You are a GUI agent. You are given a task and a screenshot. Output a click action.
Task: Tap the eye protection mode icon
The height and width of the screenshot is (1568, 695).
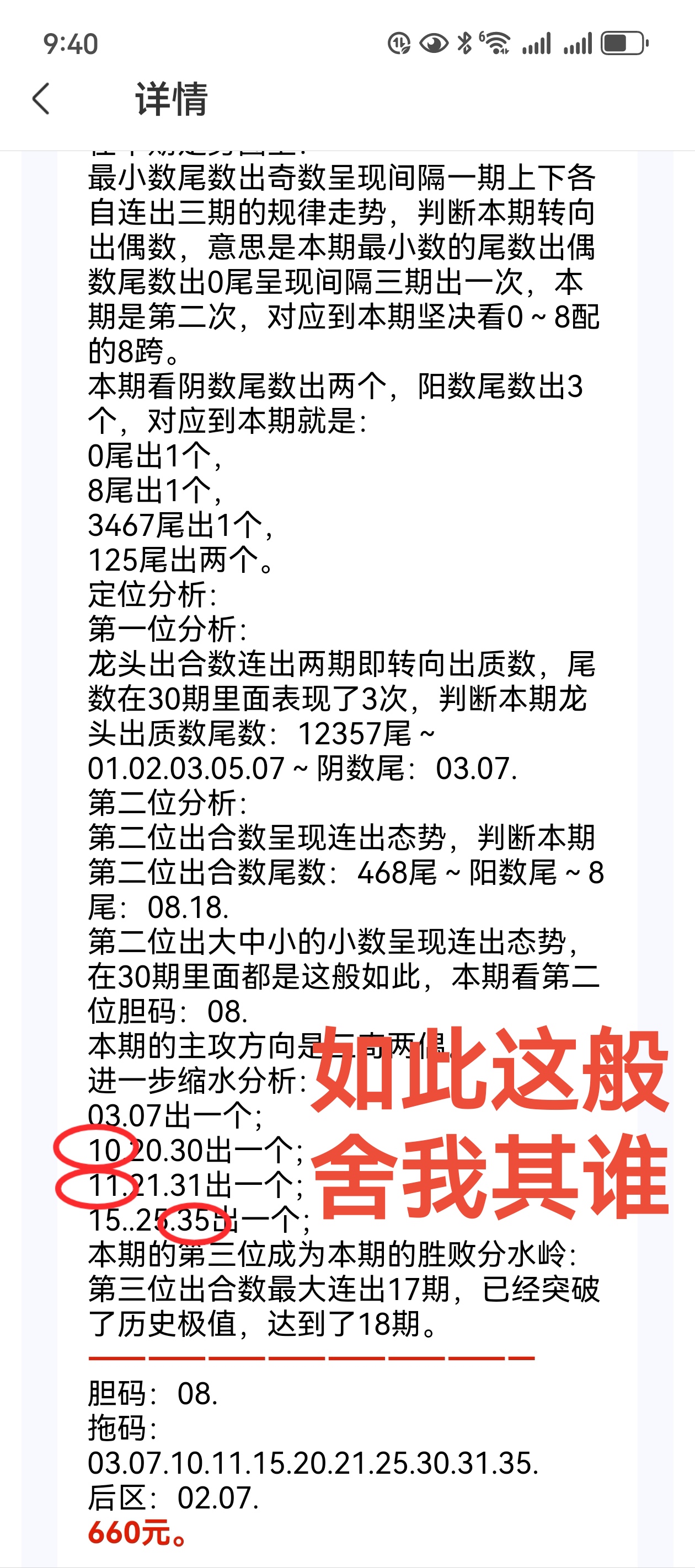tap(433, 42)
